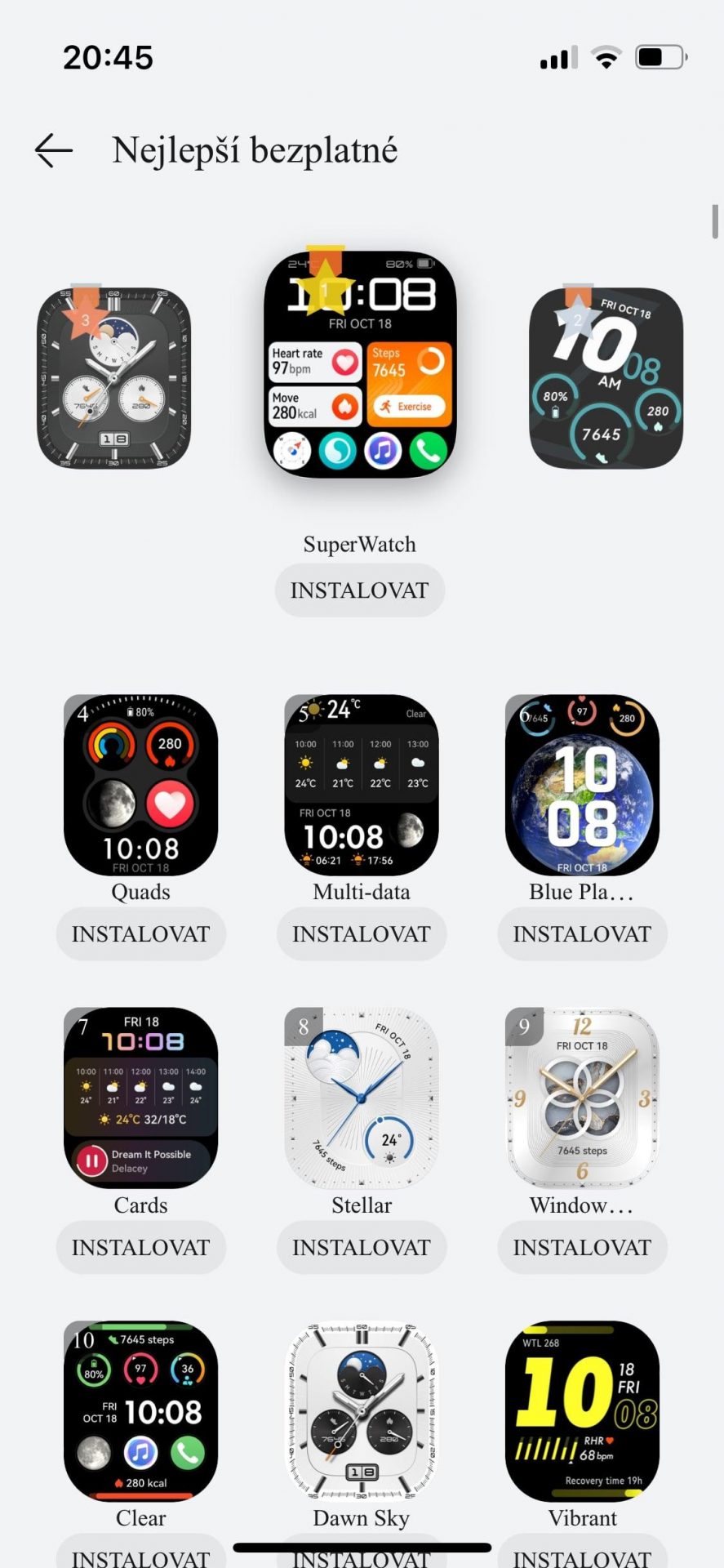Open the SuperWatch watch face preview
Screen dimensions: 724x1568
(360, 364)
